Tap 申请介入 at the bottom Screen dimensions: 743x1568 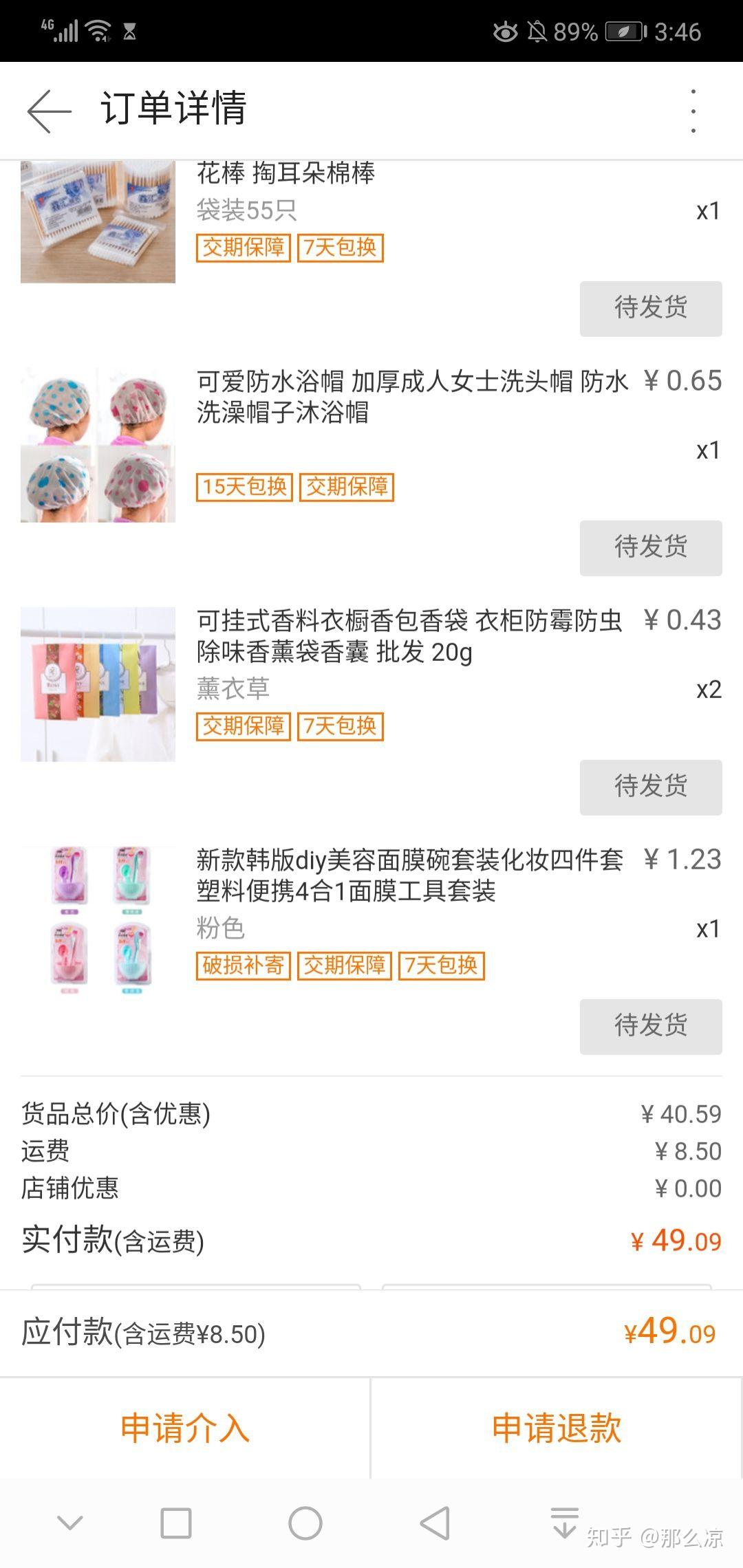coord(185,1428)
